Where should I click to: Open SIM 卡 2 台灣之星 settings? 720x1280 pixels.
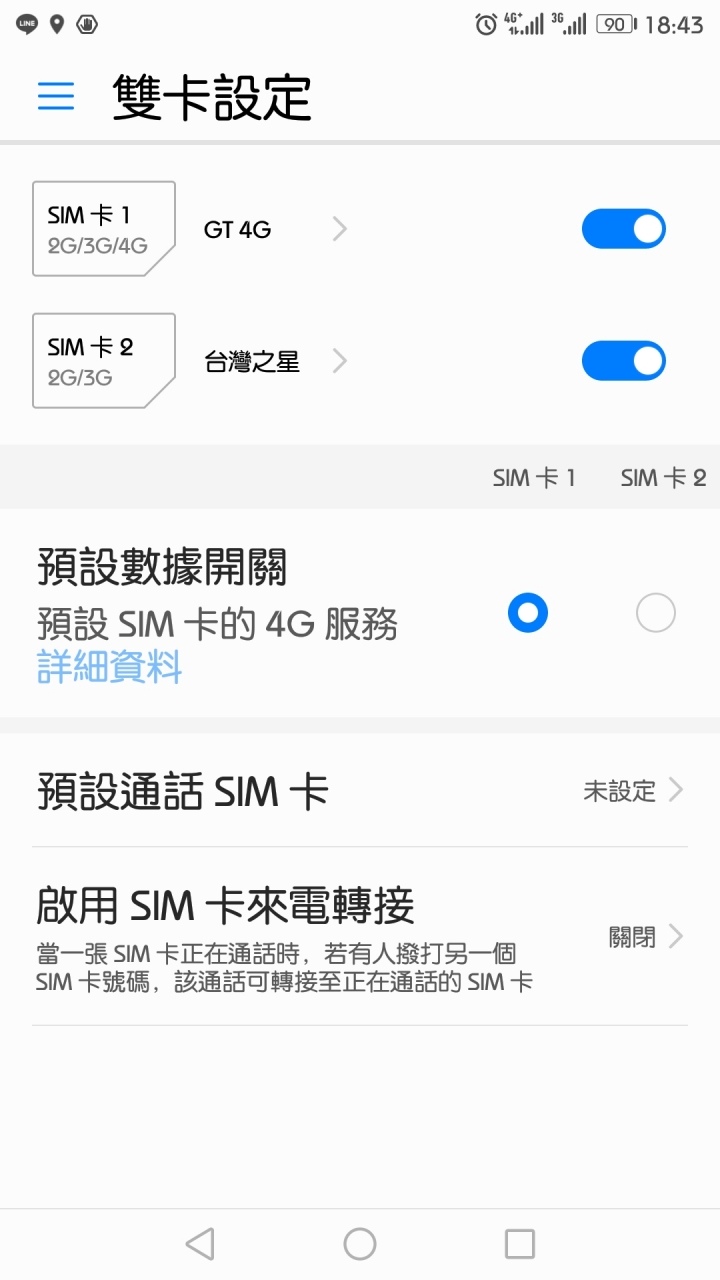[x=270, y=362]
